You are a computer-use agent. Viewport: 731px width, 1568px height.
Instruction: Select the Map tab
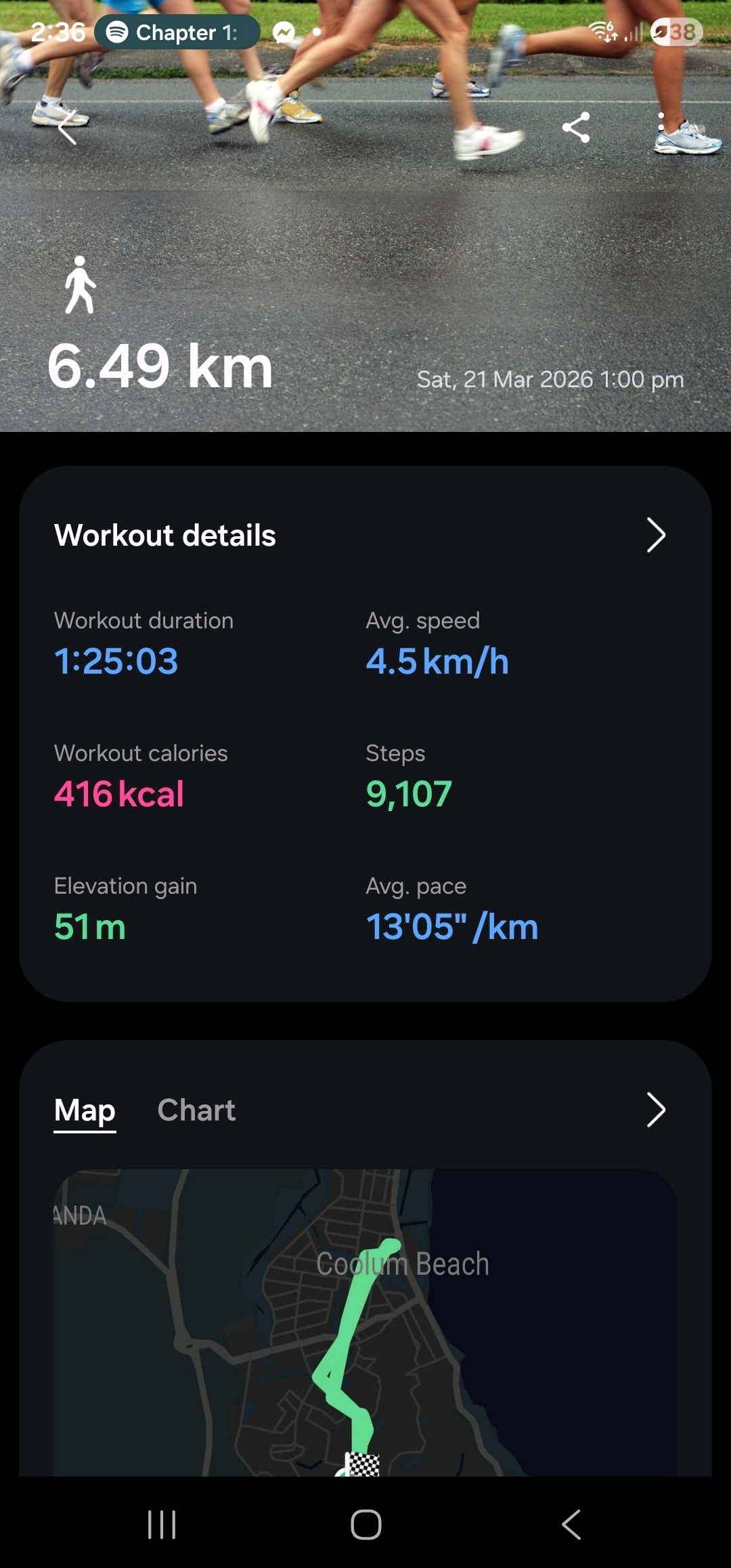[85, 1110]
